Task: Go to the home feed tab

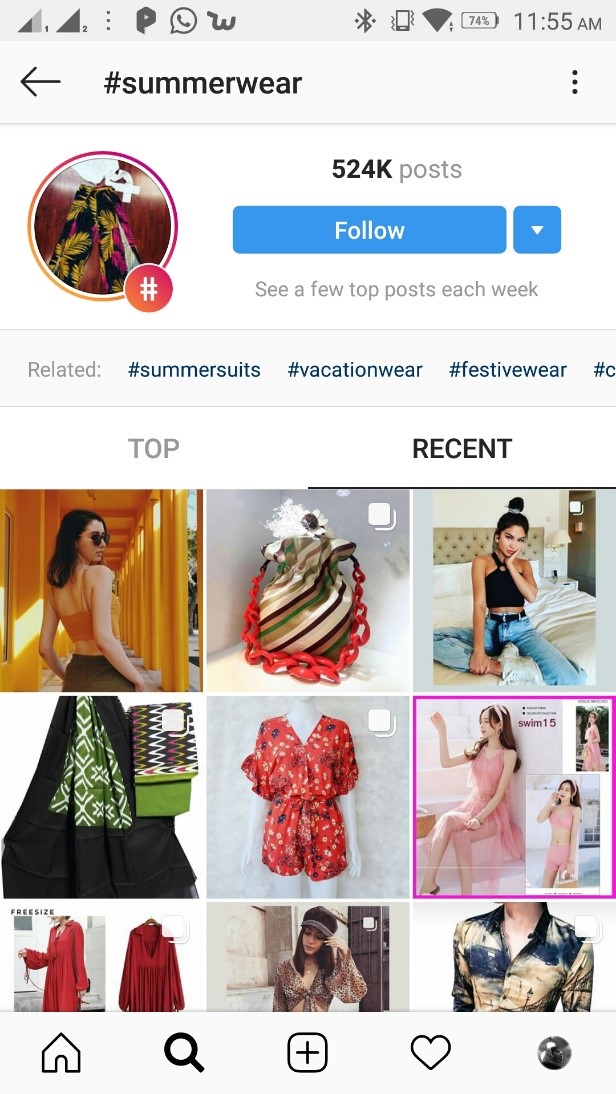Action: (x=61, y=1052)
